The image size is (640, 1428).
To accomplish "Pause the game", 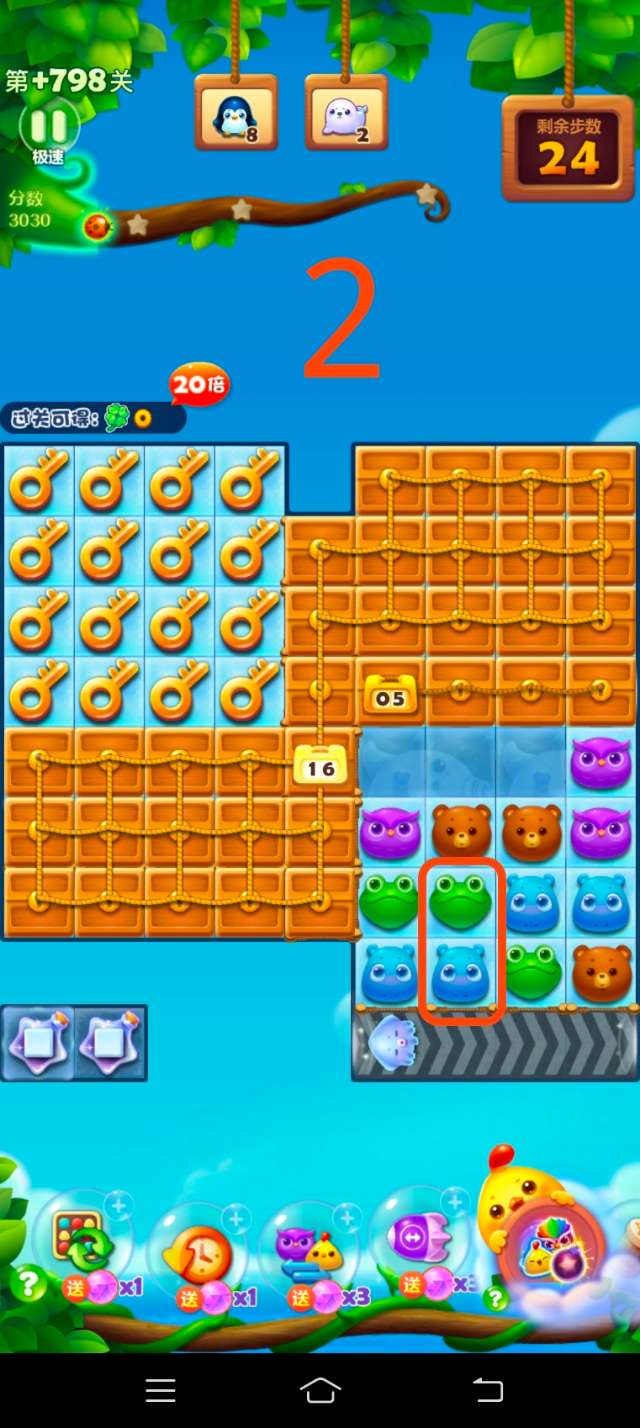I will click(49, 126).
